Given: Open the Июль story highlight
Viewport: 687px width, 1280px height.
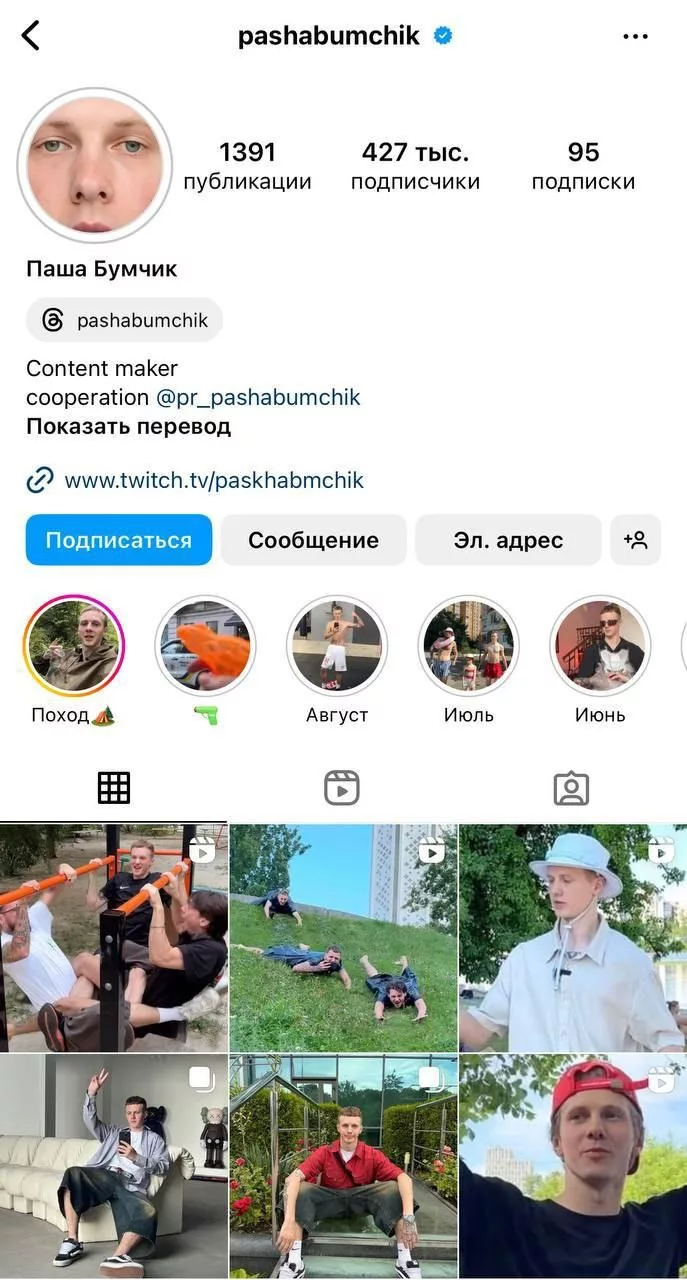Looking at the screenshot, I should (469, 646).
